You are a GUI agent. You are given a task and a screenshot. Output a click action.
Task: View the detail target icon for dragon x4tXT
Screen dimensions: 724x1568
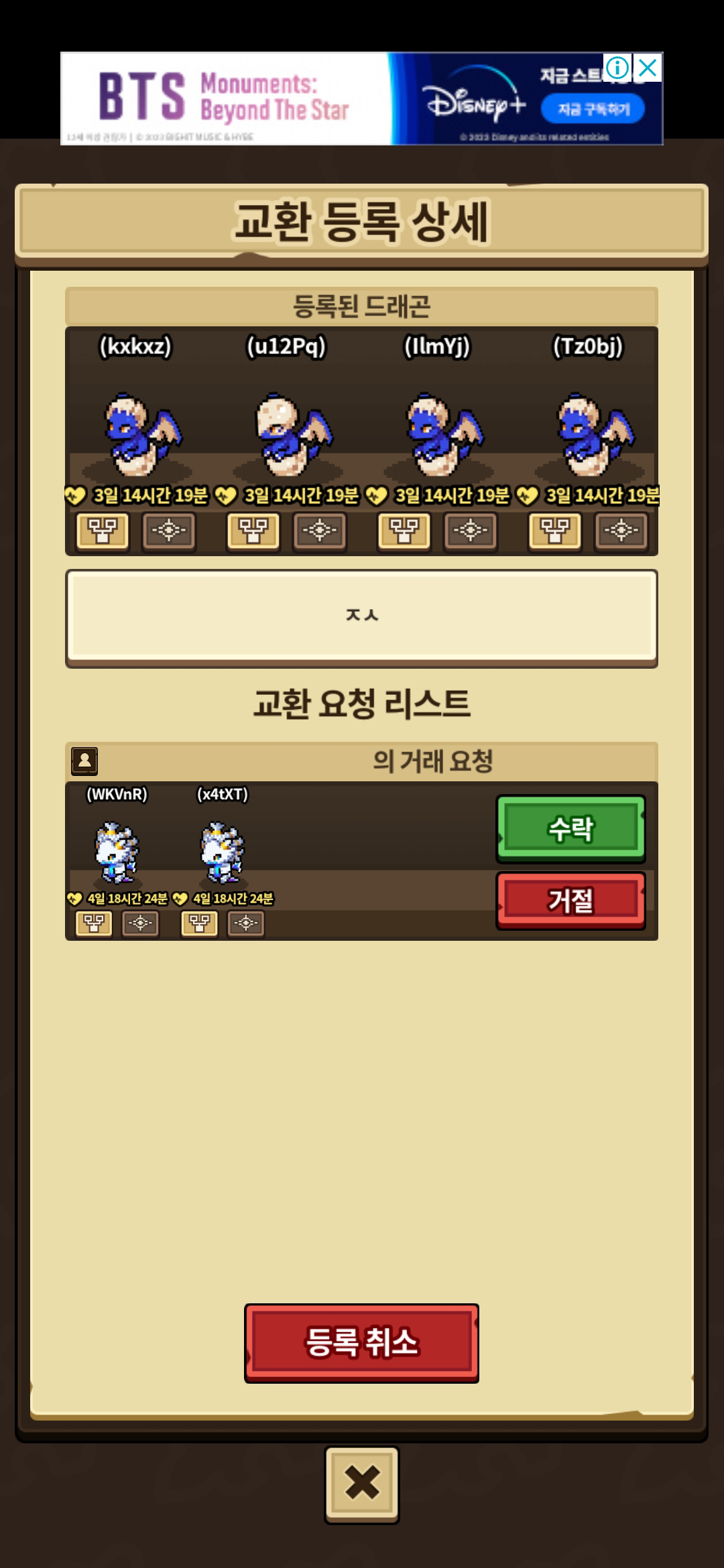pos(246,923)
